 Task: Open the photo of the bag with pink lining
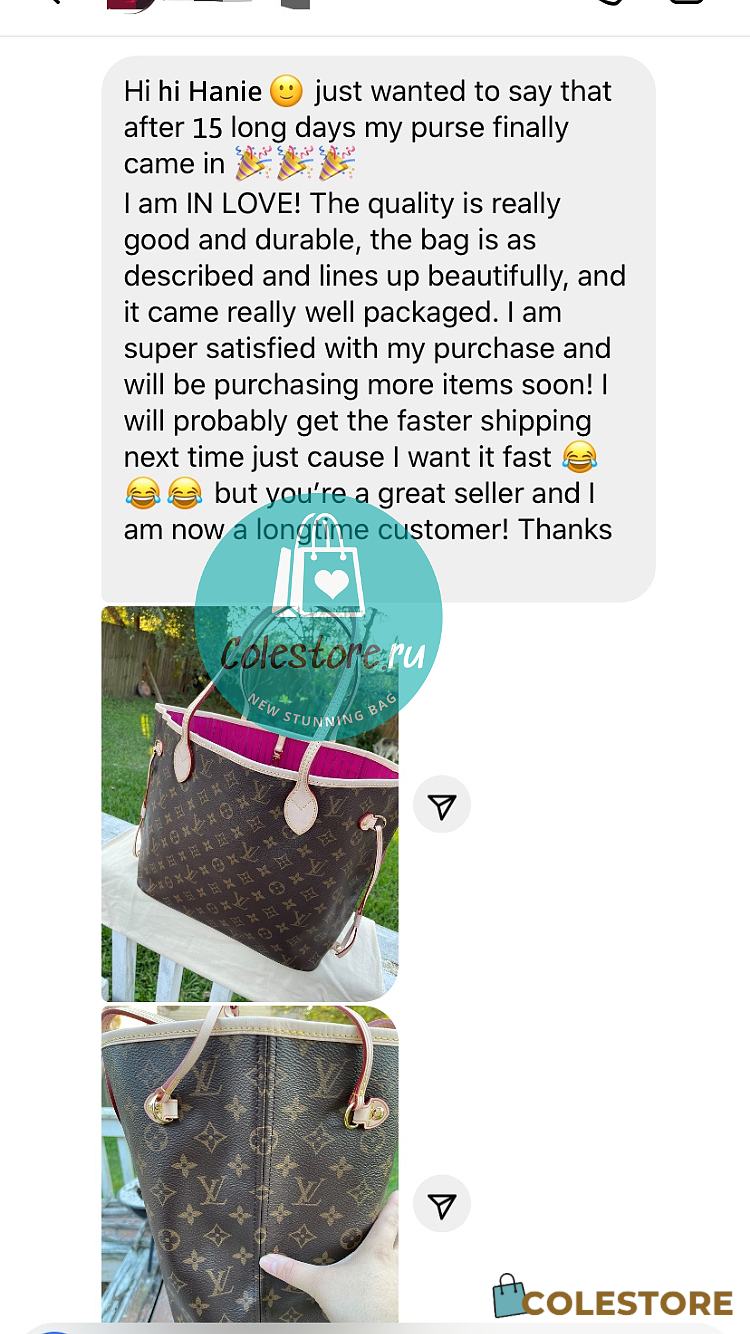(250, 804)
